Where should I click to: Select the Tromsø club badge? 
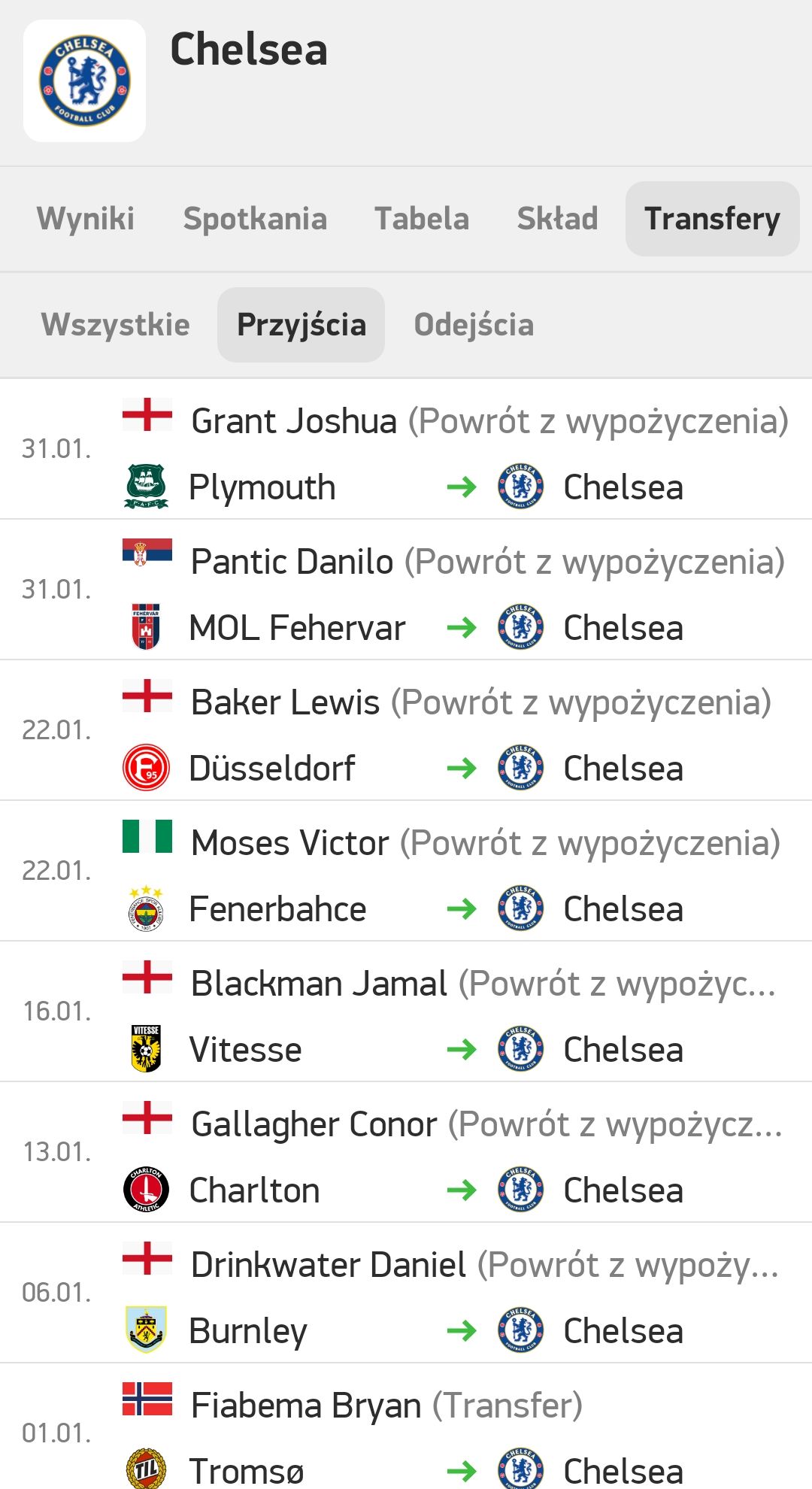(x=145, y=1468)
